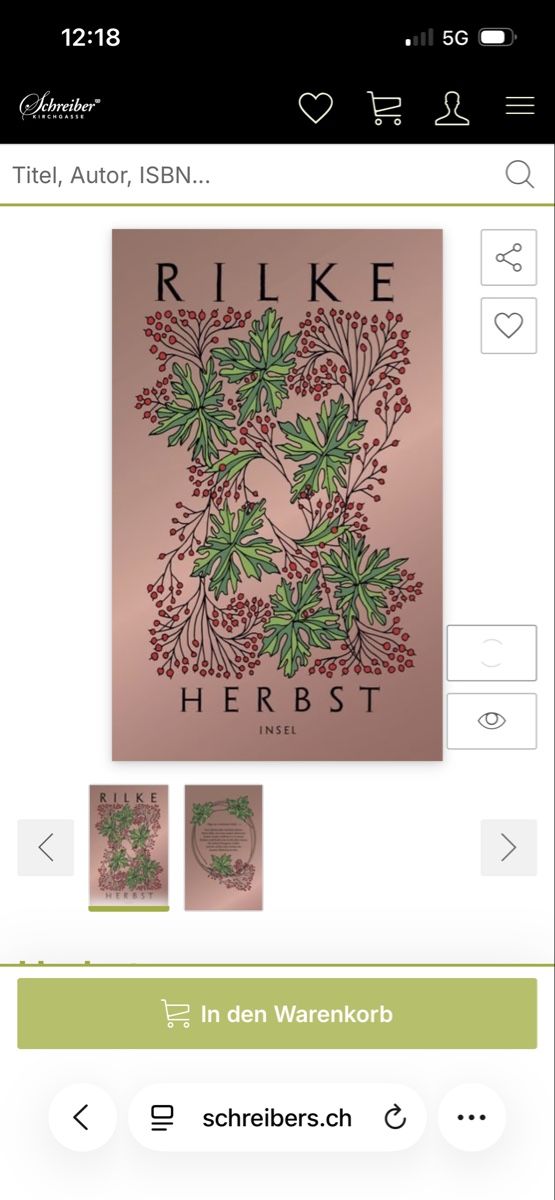Open the wishlist heart in header
Viewport: 555px width, 1200px height.
[x=316, y=107]
